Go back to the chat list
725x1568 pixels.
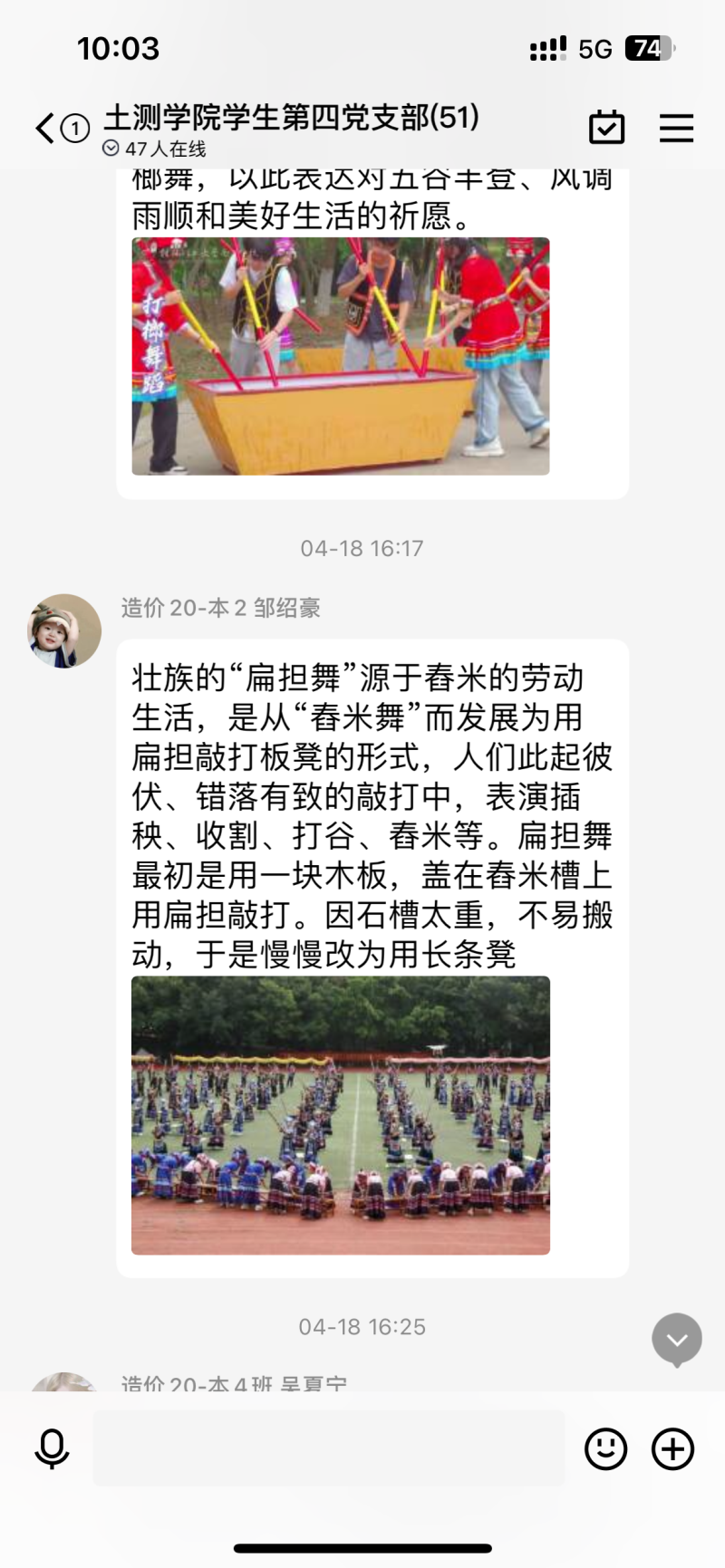(47, 129)
